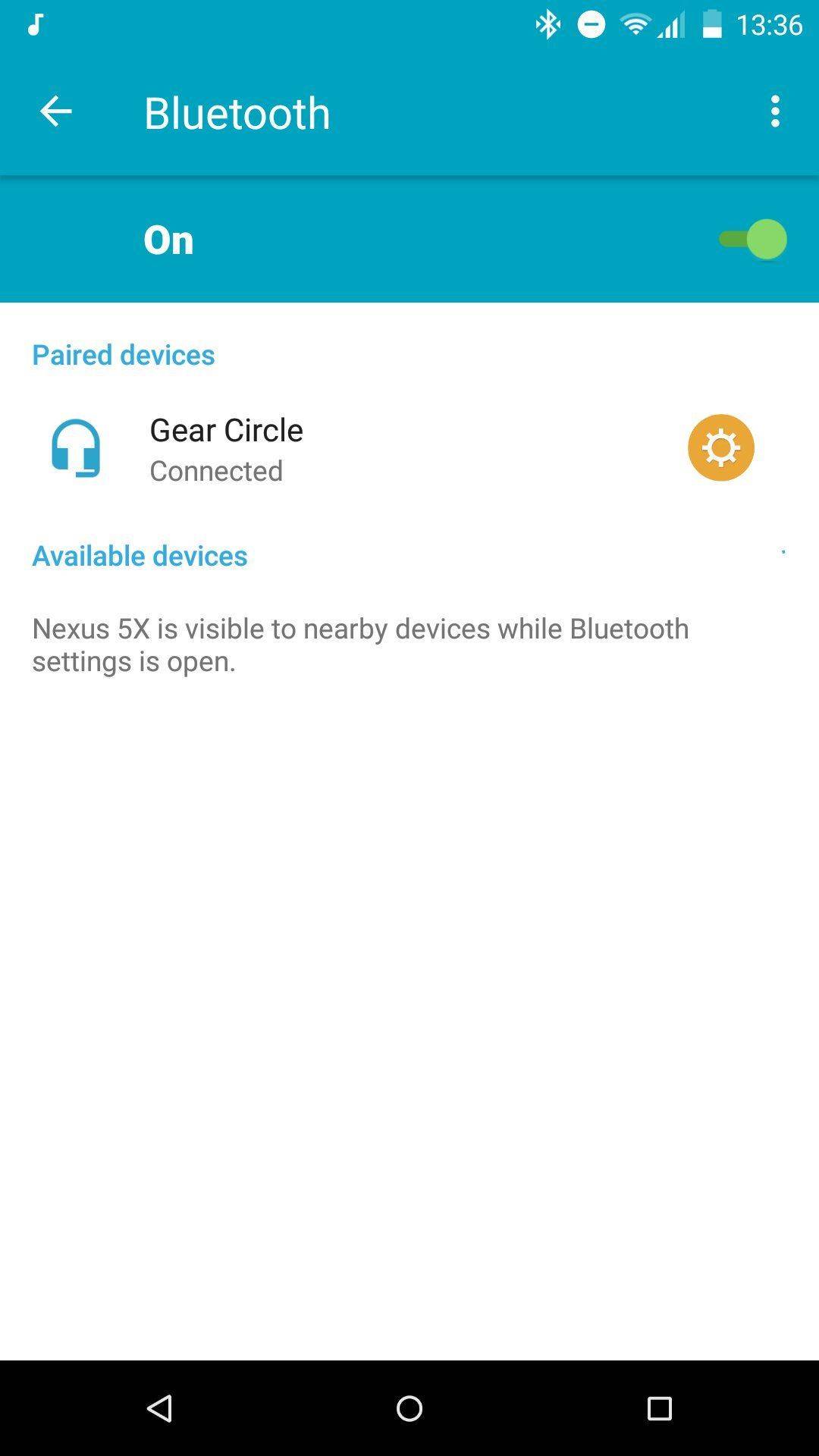Open Gear Circle settings gear icon
This screenshot has width=819, height=1456.
pyautogui.click(x=720, y=447)
